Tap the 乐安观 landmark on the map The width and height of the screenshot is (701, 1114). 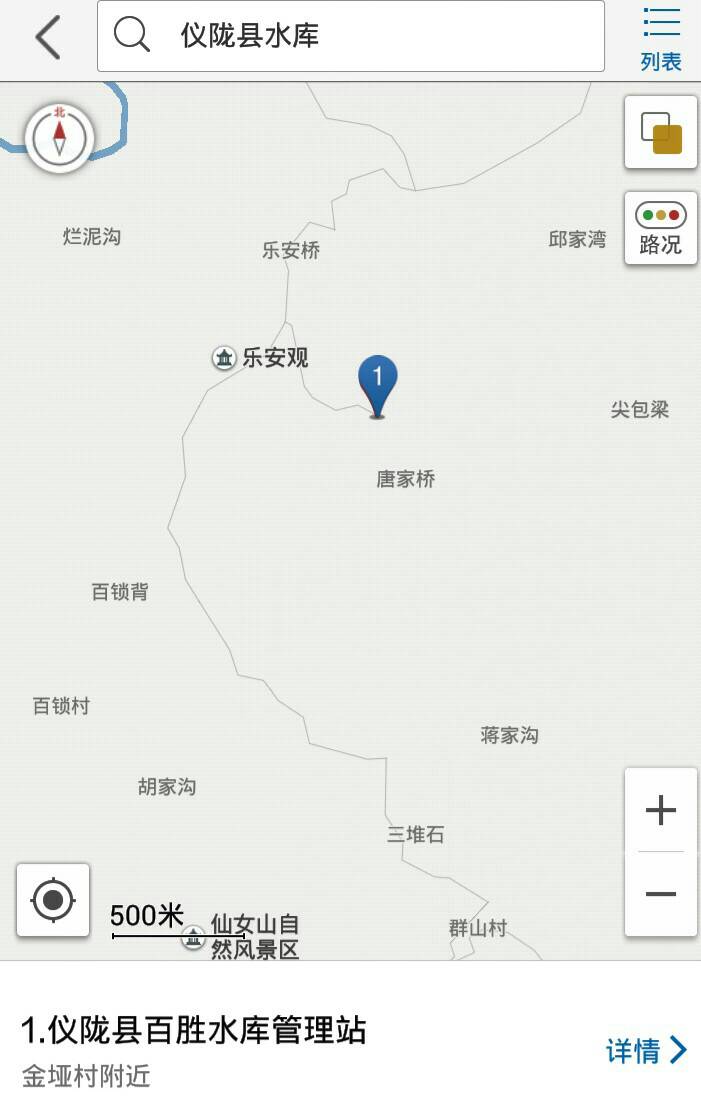coord(261,357)
